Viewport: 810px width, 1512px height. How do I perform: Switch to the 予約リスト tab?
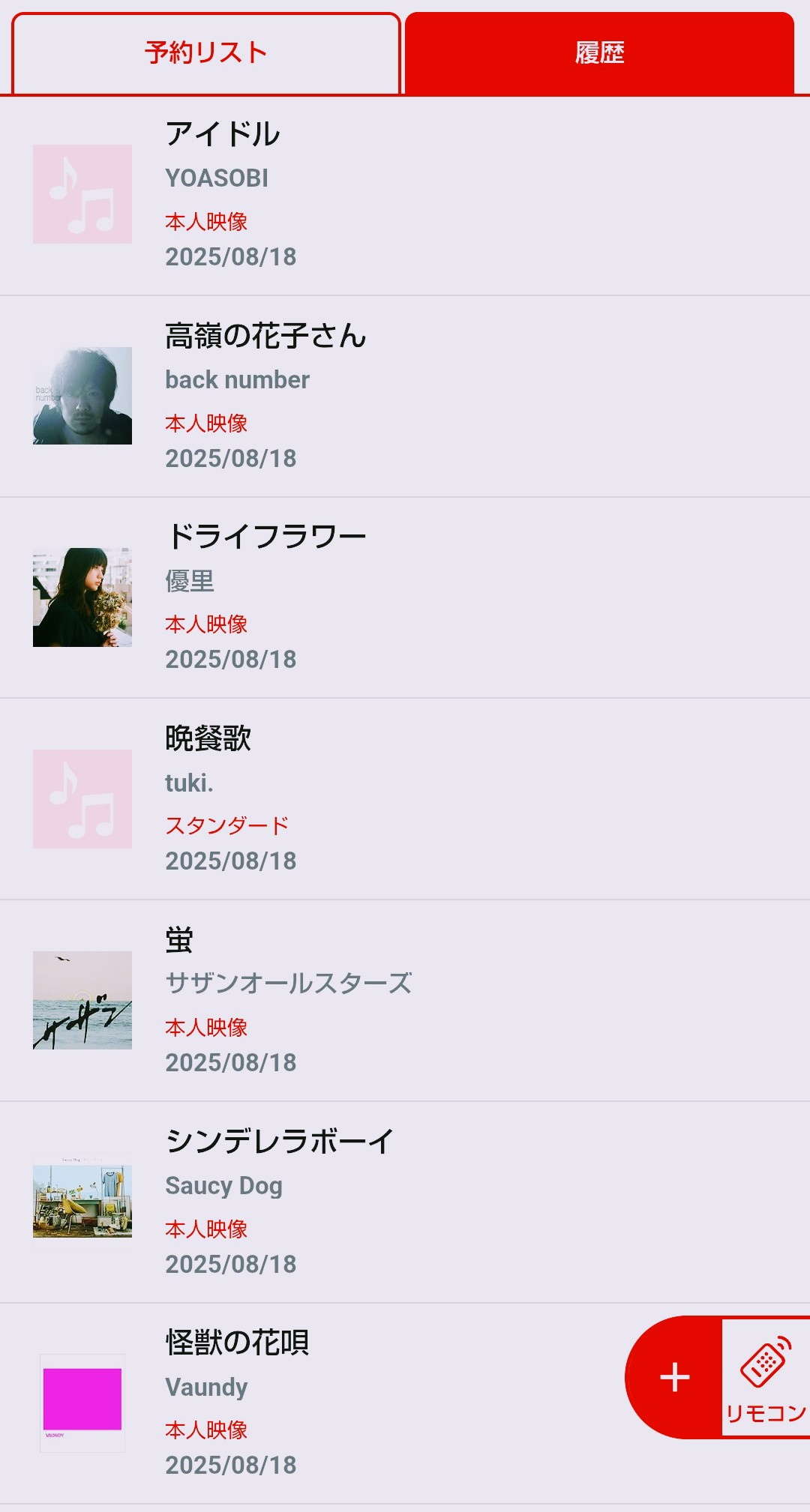205,53
